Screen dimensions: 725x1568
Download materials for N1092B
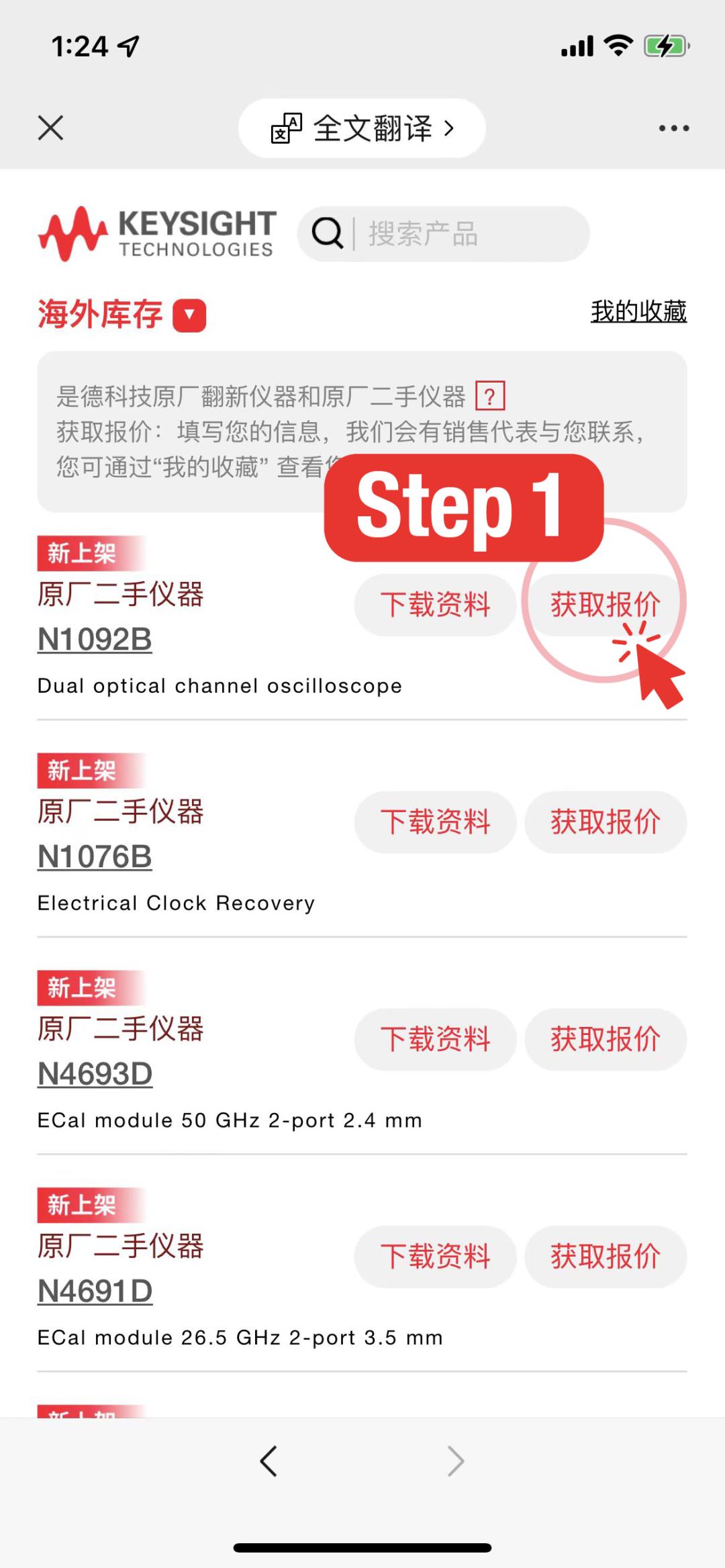coord(435,605)
